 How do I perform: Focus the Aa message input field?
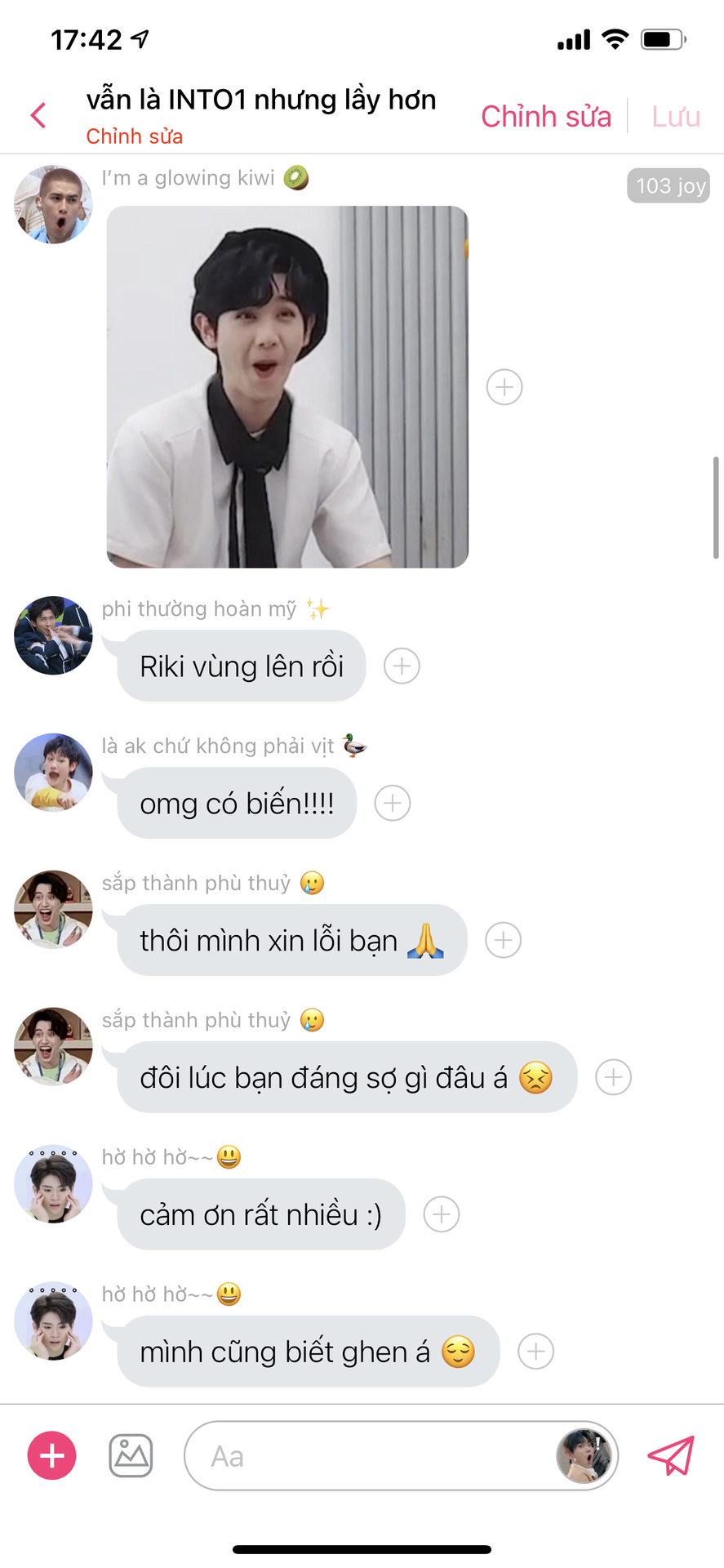click(367, 1456)
